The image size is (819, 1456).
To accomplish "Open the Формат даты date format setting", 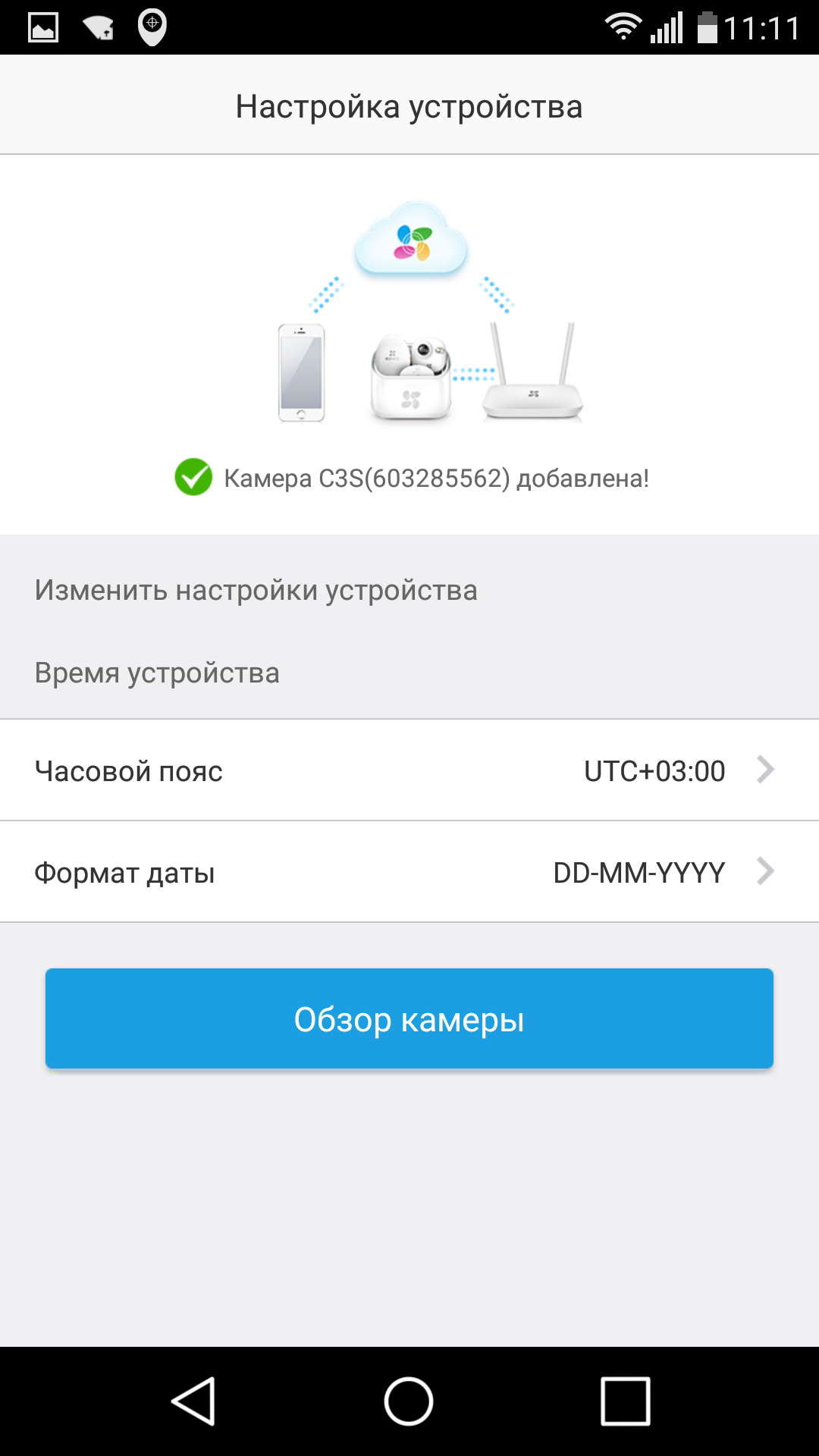I will point(409,872).
